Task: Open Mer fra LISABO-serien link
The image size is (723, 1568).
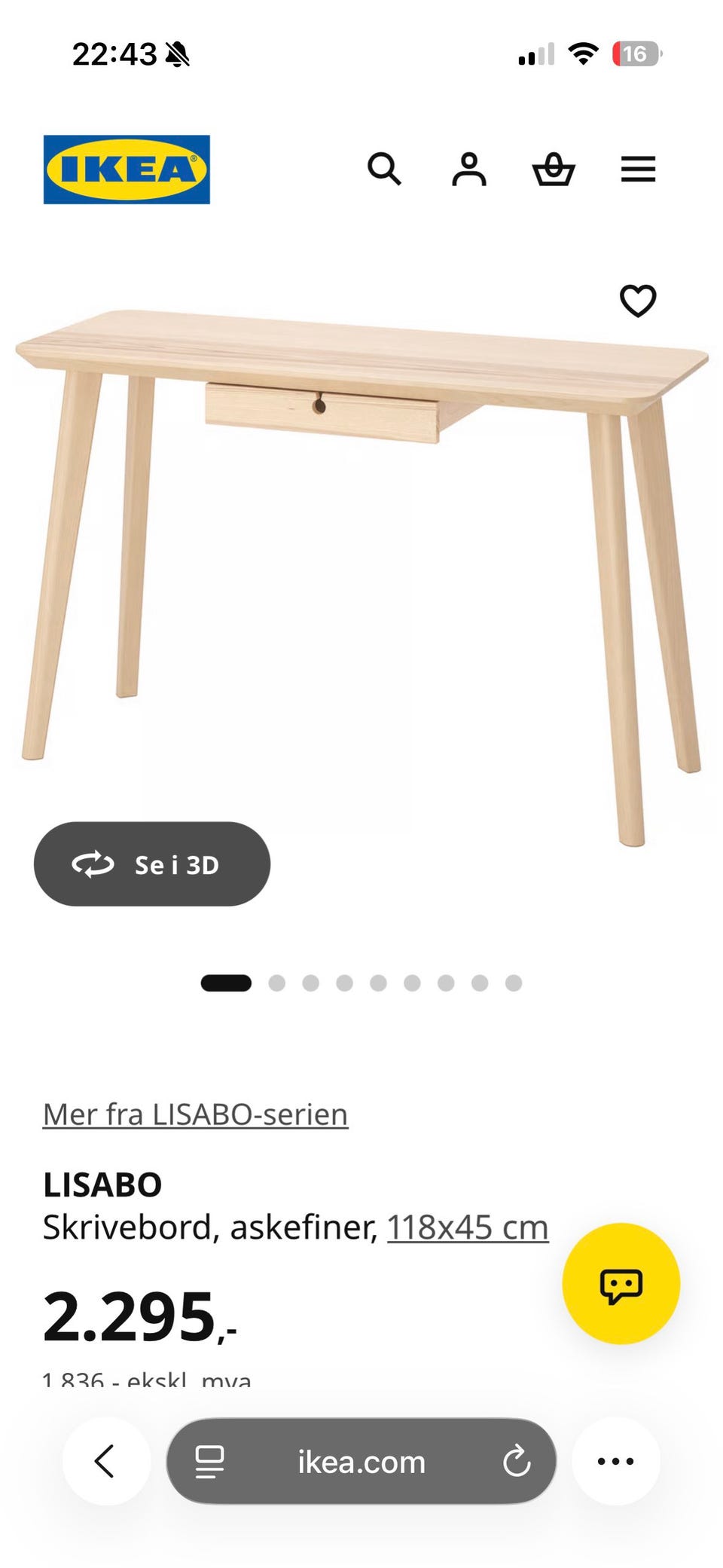Action: (x=196, y=1114)
